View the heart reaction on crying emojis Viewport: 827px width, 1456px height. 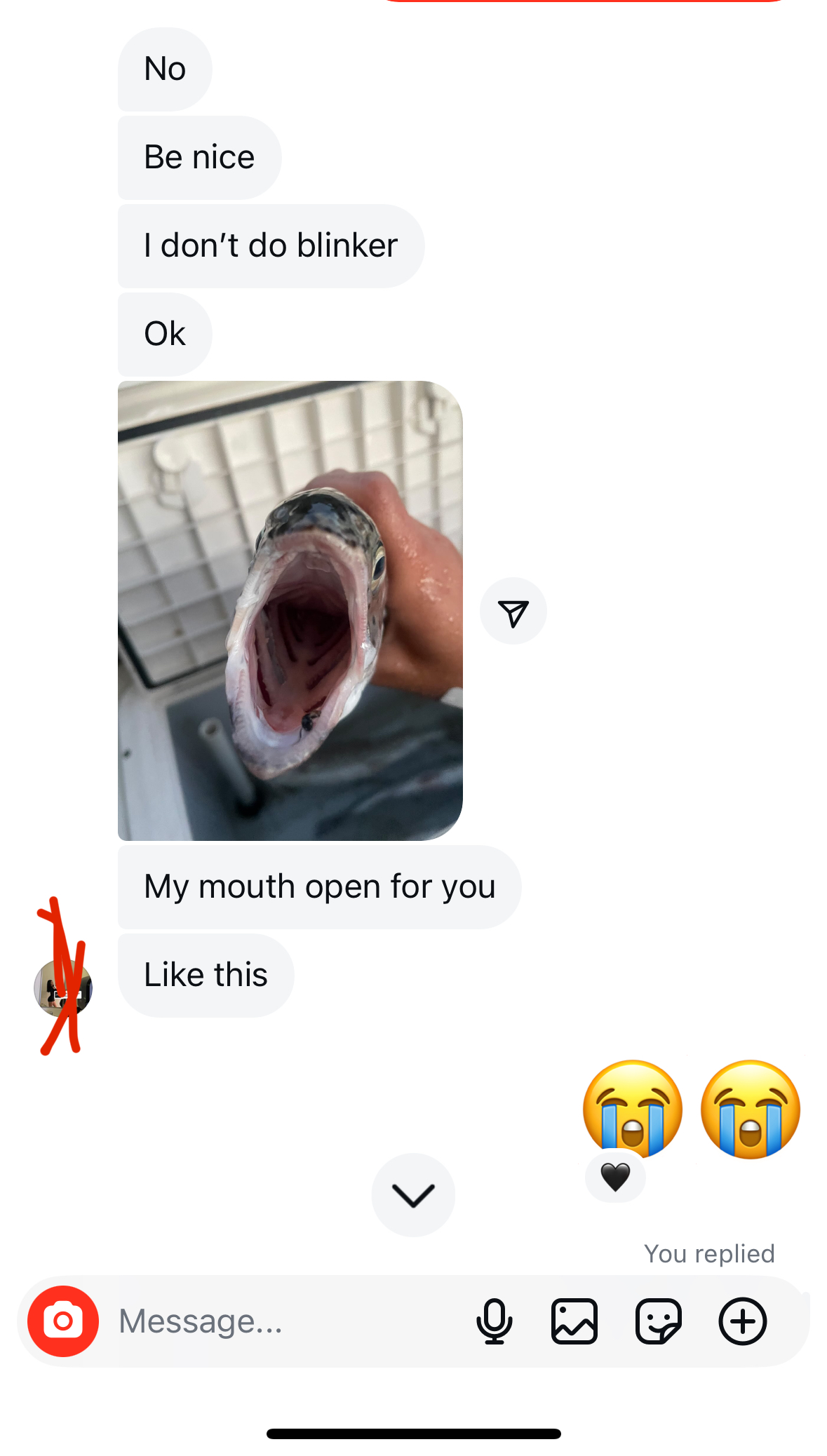pyautogui.click(x=615, y=1177)
